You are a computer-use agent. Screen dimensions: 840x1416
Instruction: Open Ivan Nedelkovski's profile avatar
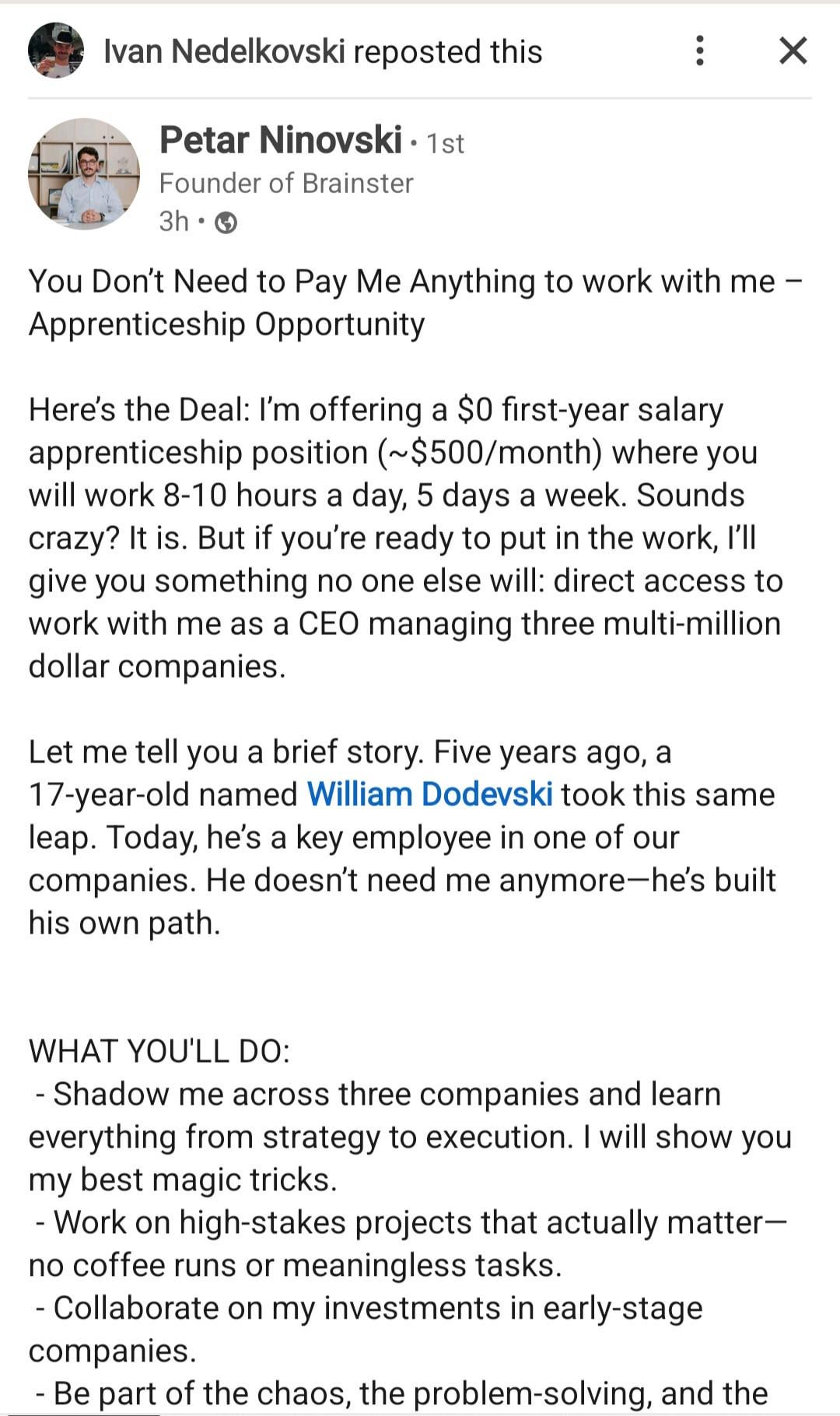[56, 51]
